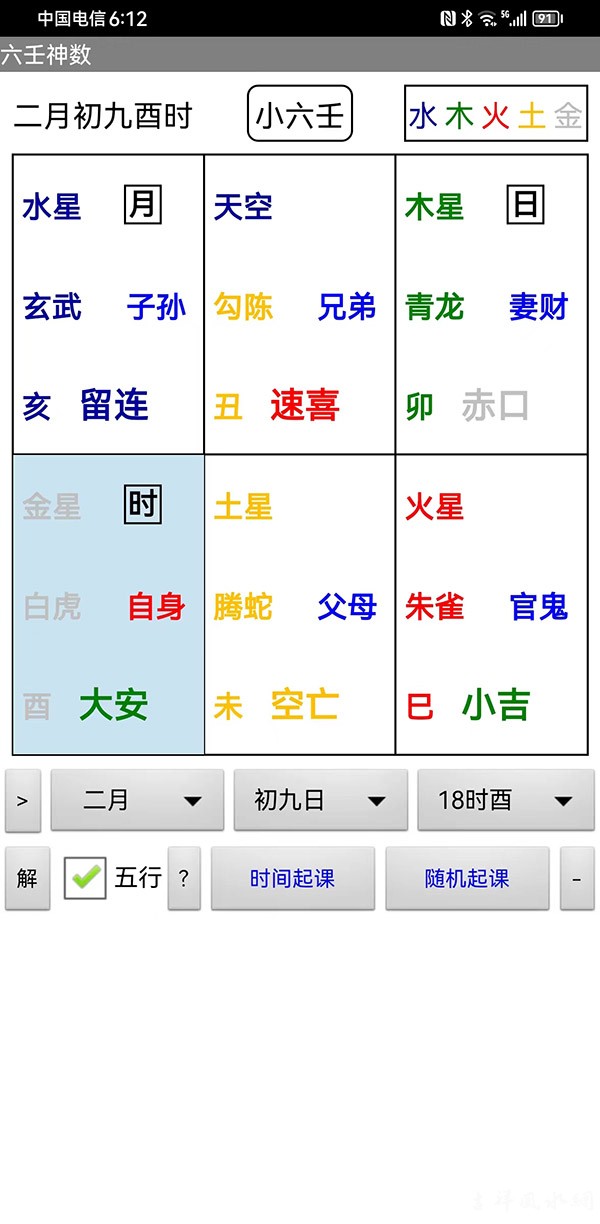Open the 二月 month dropdown
This screenshot has height=1224, width=600.
coord(137,800)
